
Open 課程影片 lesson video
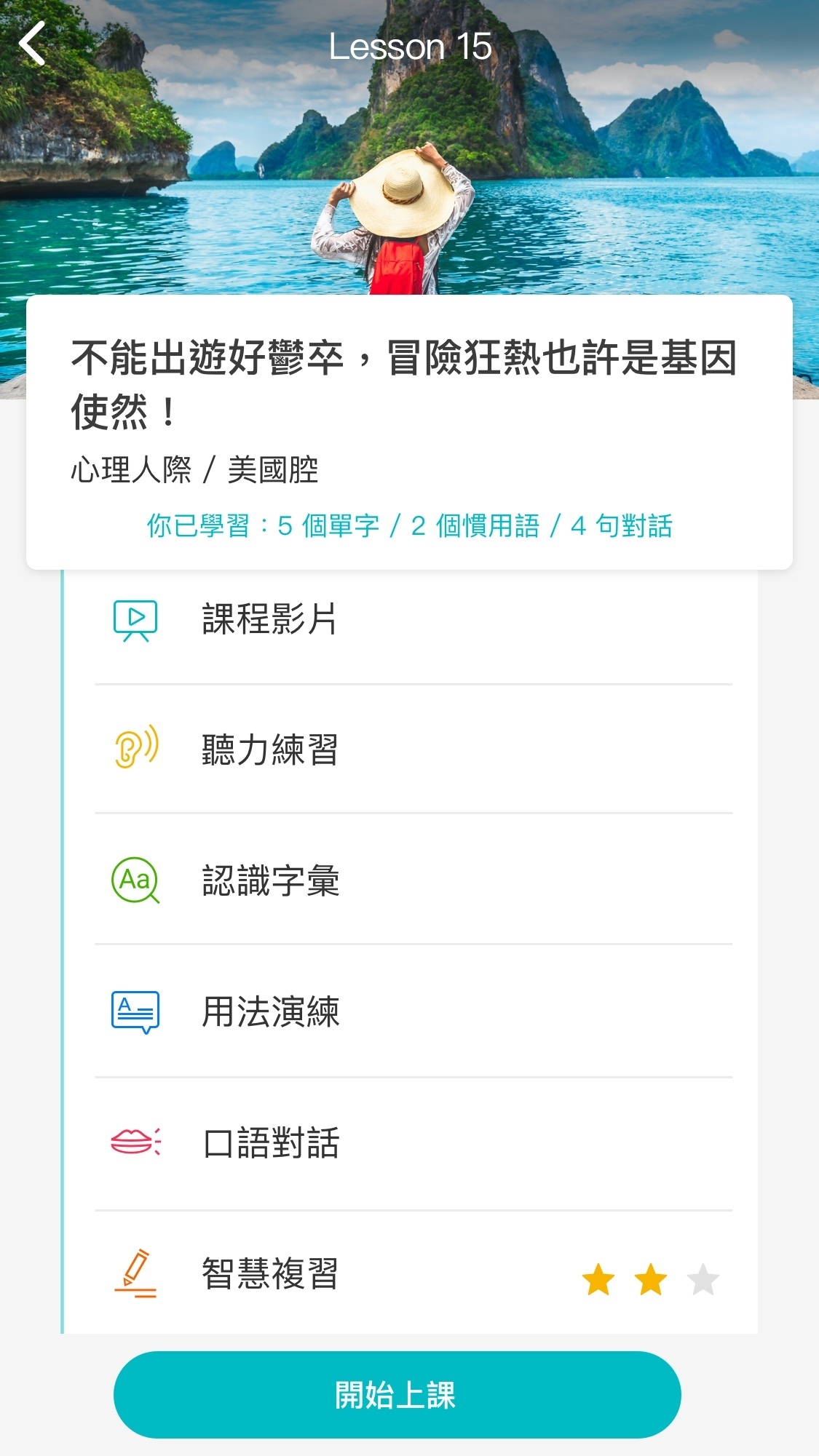coord(269,619)
